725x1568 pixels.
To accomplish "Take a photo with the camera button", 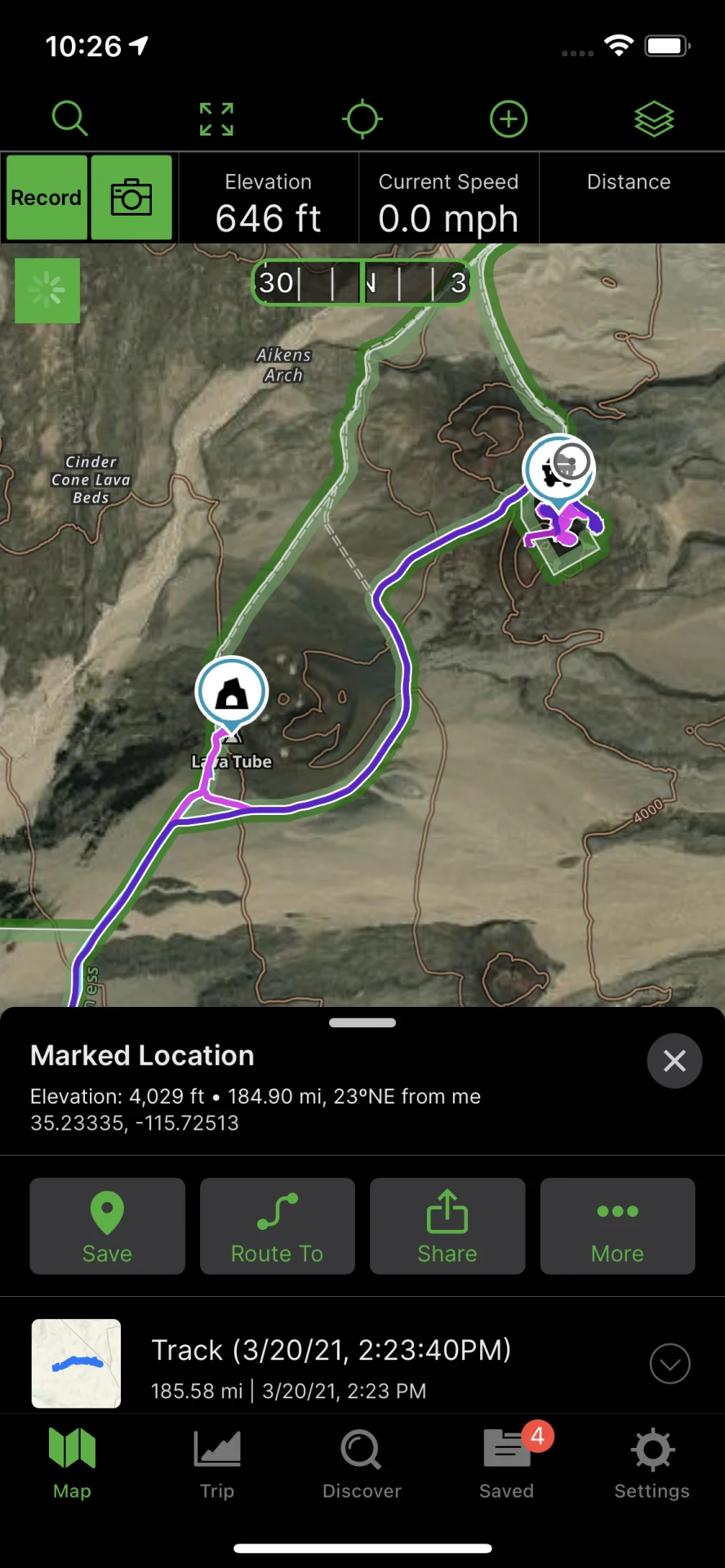I will [x=131, y=198].
